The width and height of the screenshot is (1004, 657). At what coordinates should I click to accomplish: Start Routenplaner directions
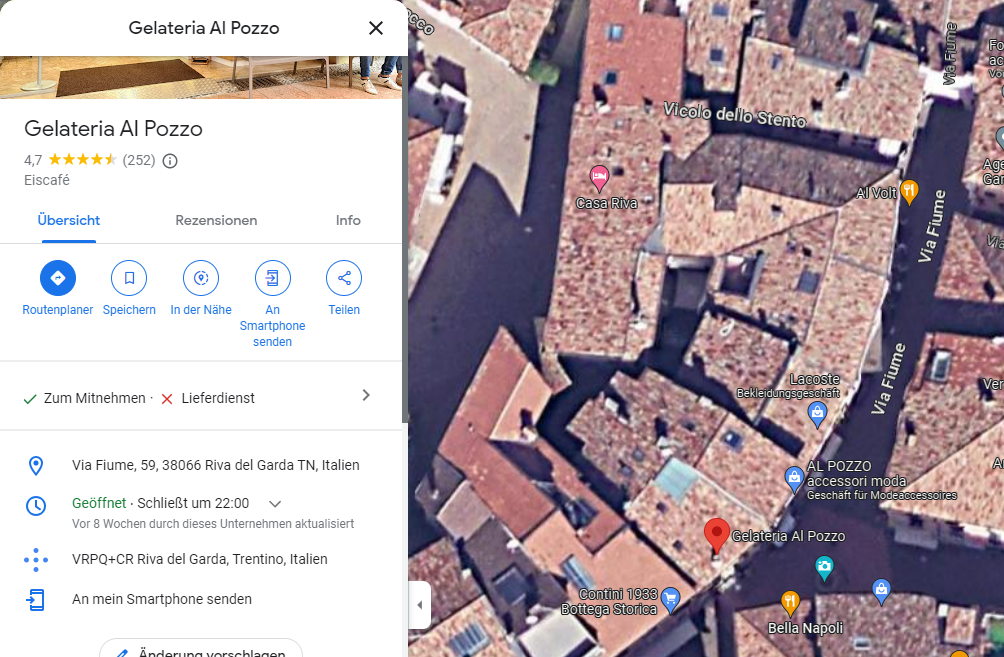[x=58, y=278]
